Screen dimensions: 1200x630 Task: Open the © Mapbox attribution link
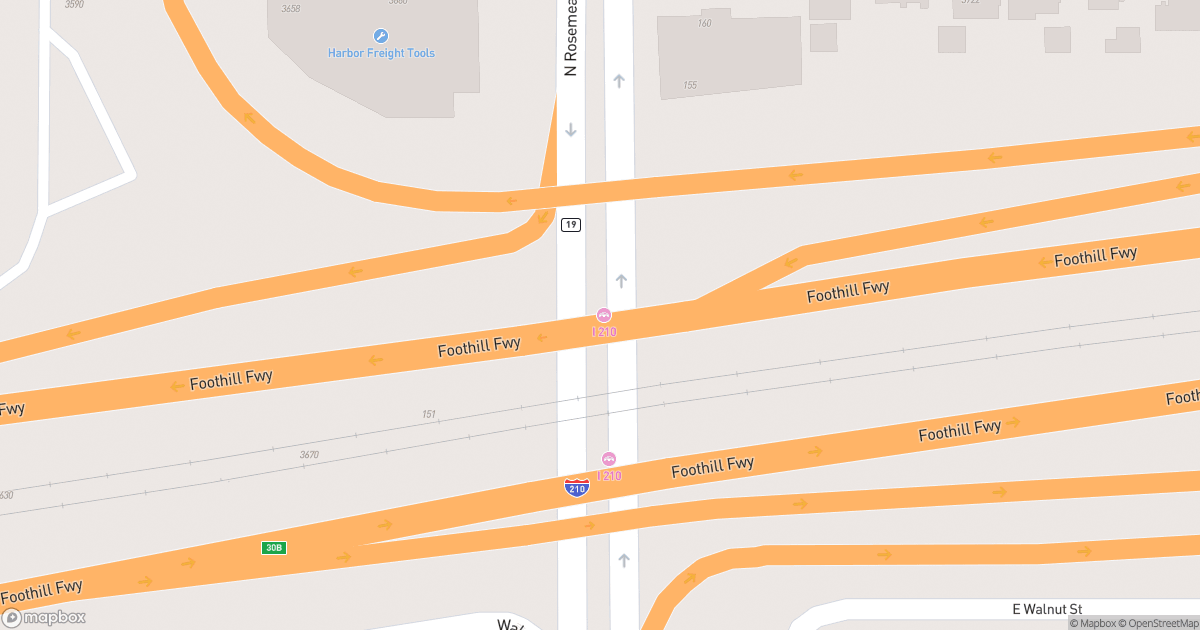(1095, 623)
